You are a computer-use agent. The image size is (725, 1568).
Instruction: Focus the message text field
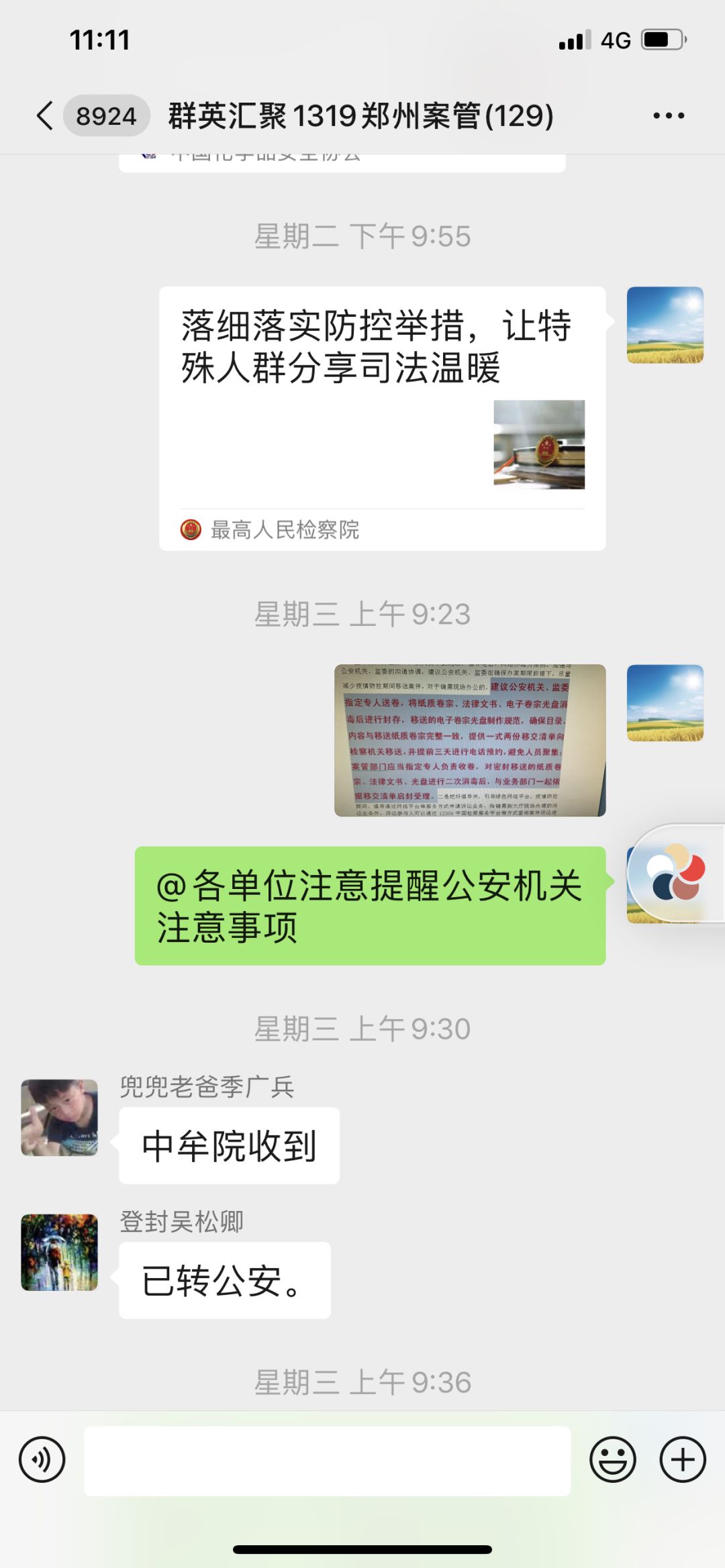tap(328, 1461)
